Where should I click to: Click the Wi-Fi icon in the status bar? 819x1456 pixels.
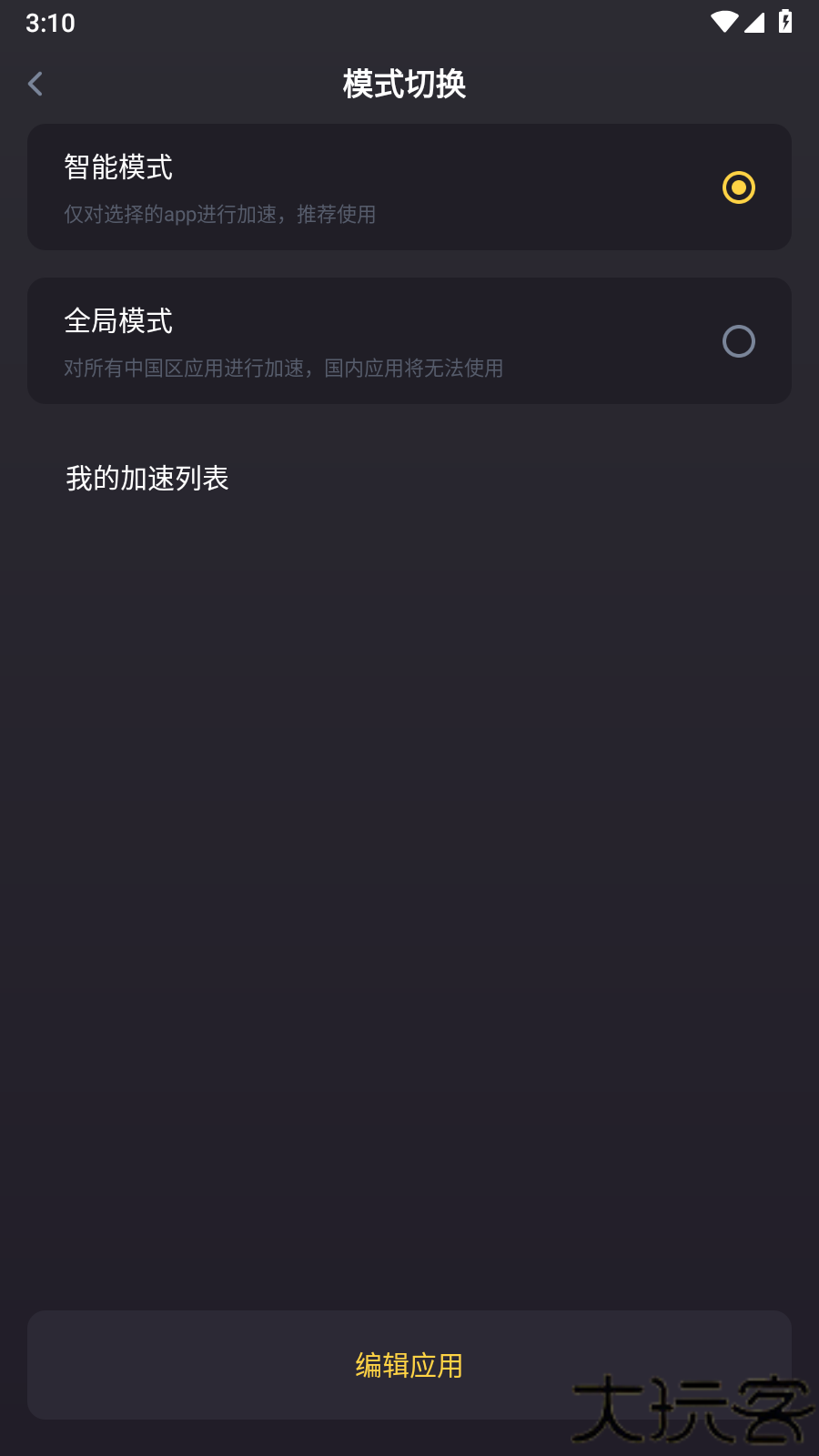click(x=723, y=24)
